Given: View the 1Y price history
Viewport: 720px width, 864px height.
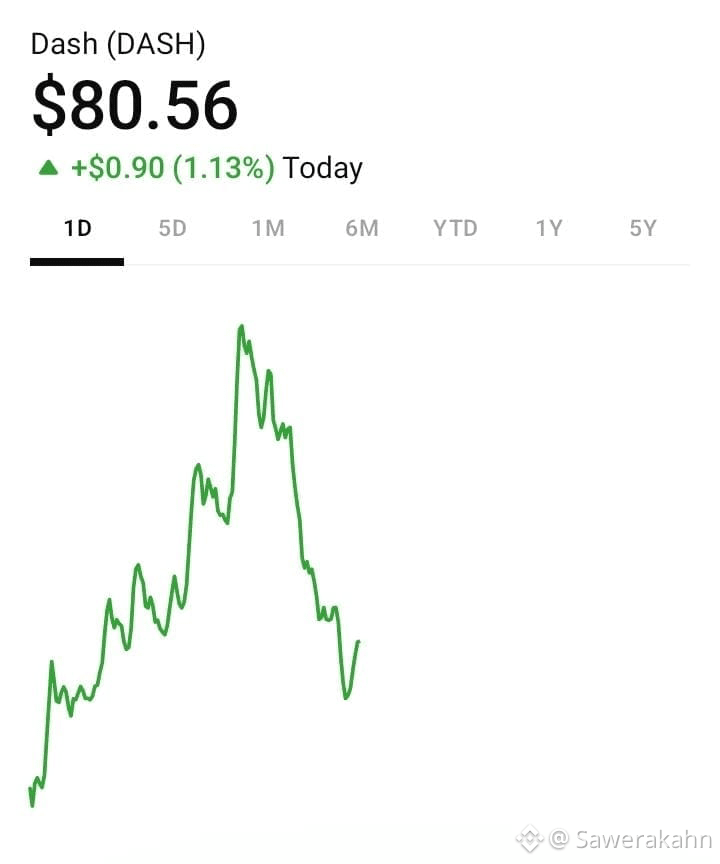Looking at the screenshot, I should (x=549, y=228).
